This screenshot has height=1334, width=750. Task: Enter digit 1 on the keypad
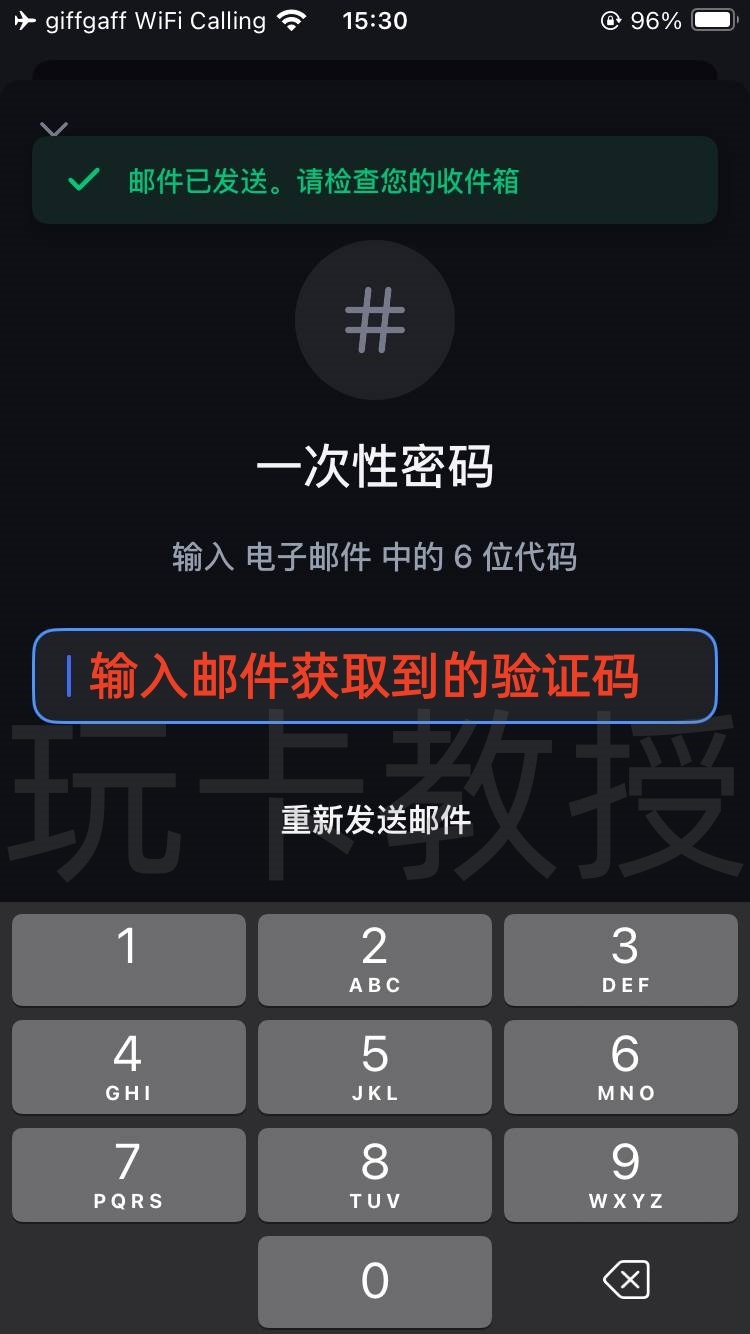[x=128, y=959]
